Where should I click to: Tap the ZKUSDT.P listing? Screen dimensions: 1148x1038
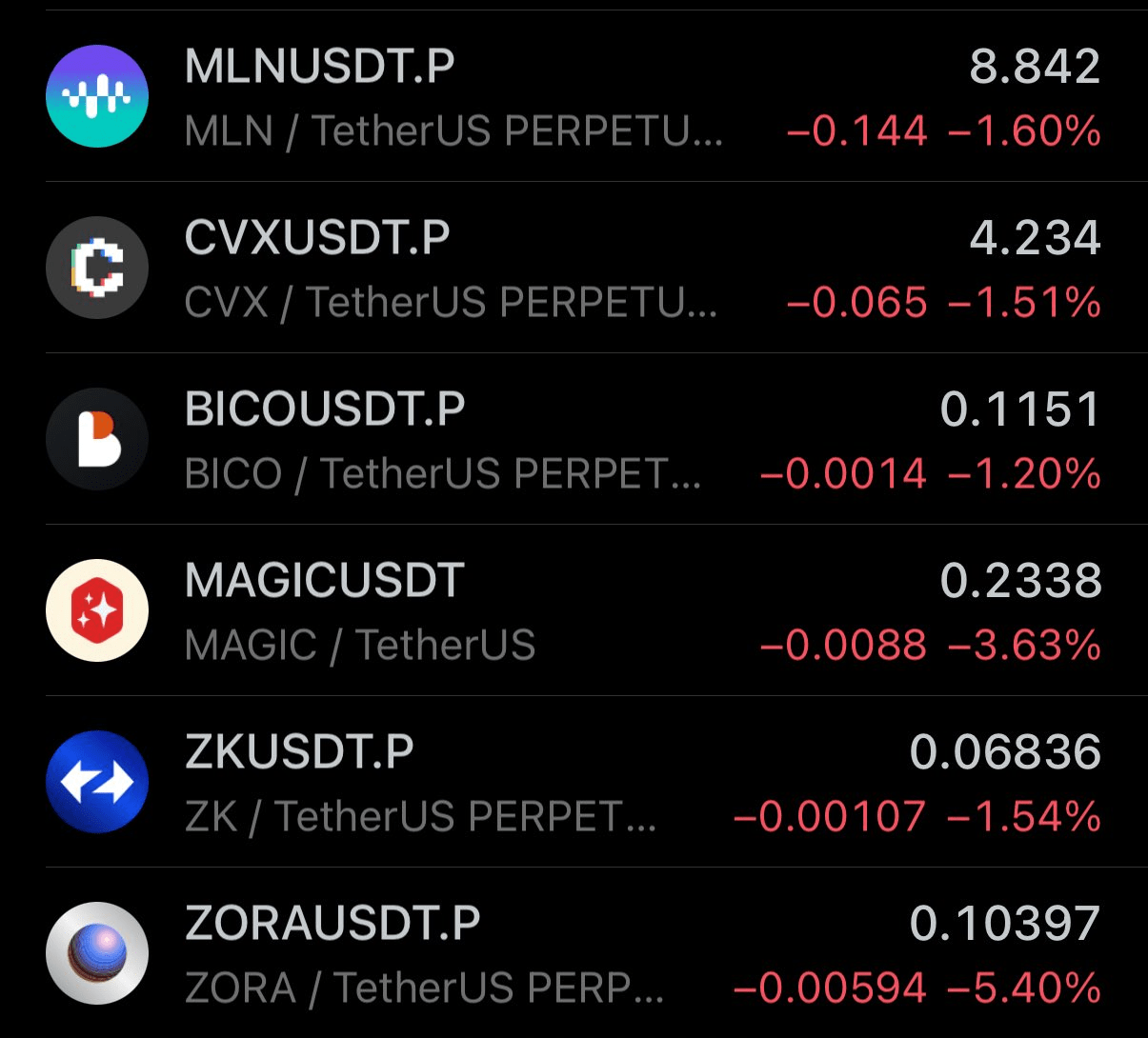click(299, 753)
